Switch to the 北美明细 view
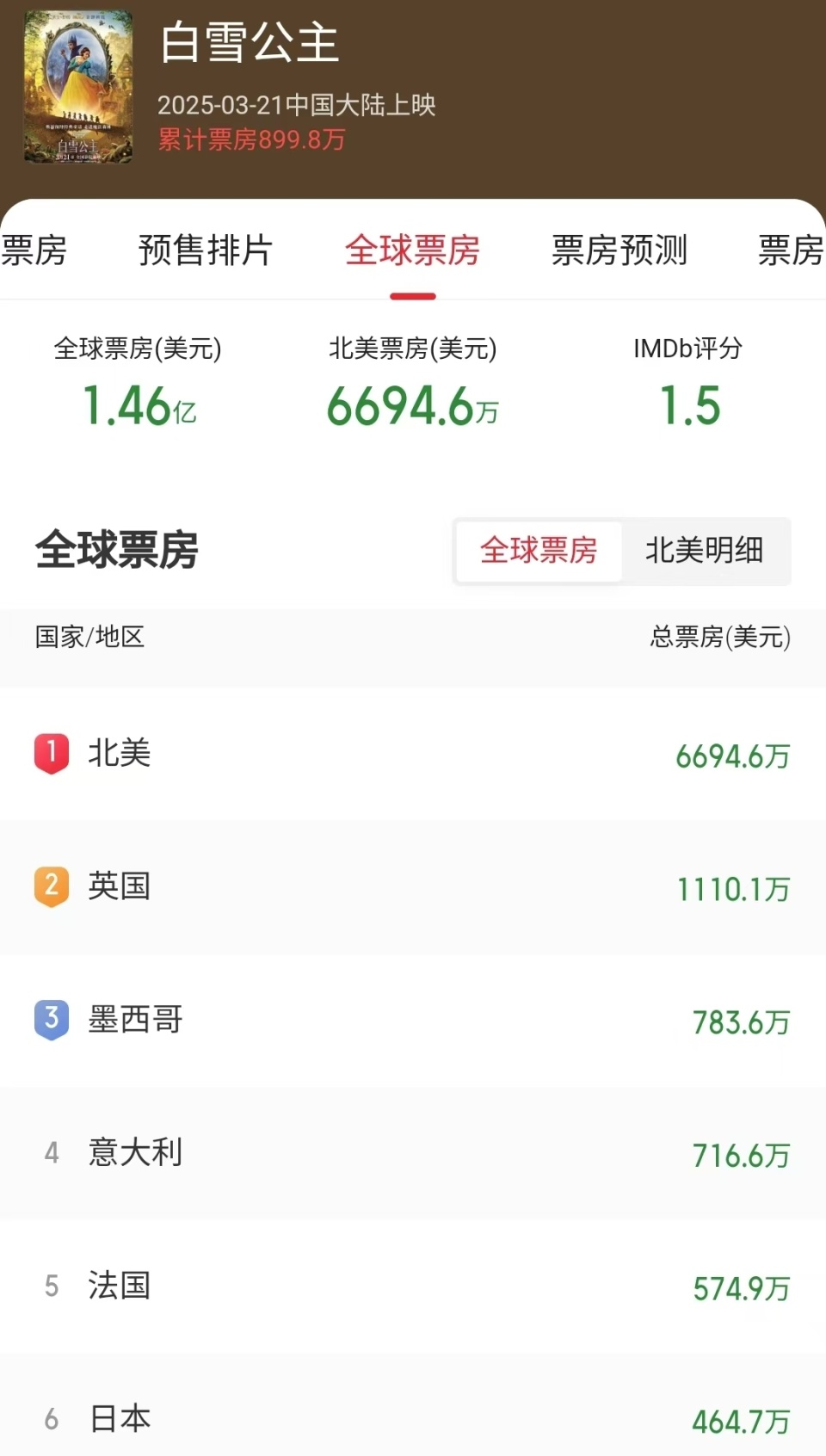826x1456 pixels. click(x=707, y=552)
